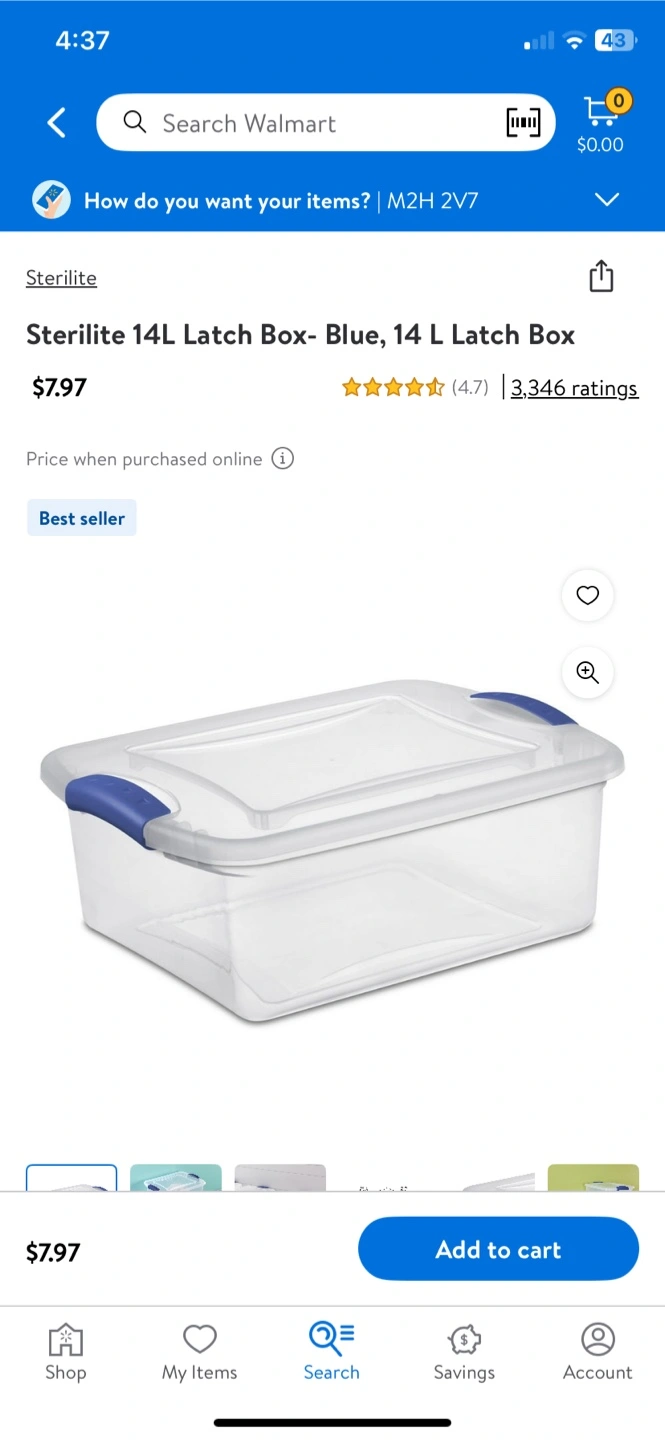665x1440 pixels.
Task: Switch to the Savings tab
Action: (464, 1351)
